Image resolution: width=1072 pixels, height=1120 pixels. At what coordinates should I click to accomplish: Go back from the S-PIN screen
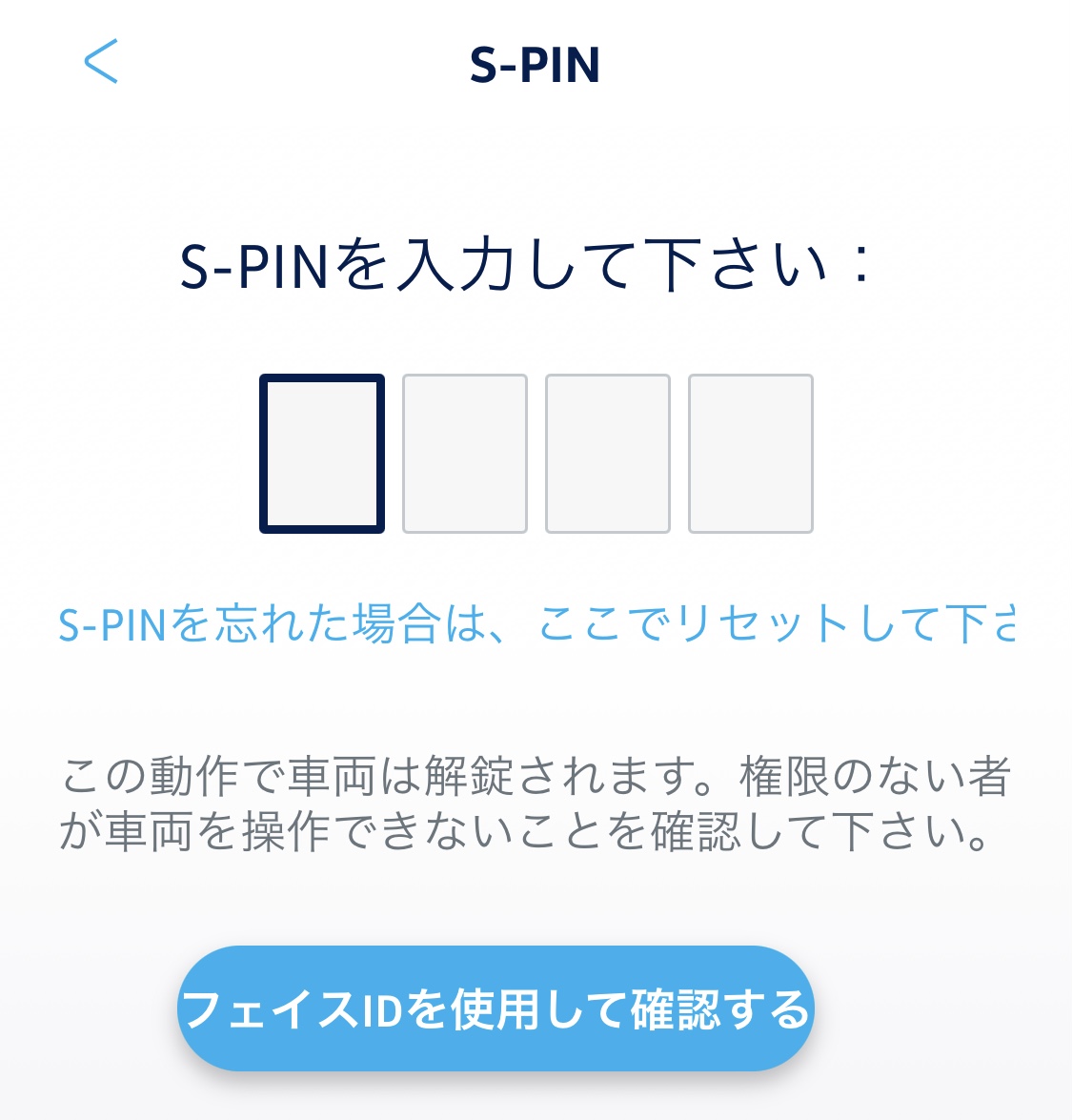coord(100,62)
